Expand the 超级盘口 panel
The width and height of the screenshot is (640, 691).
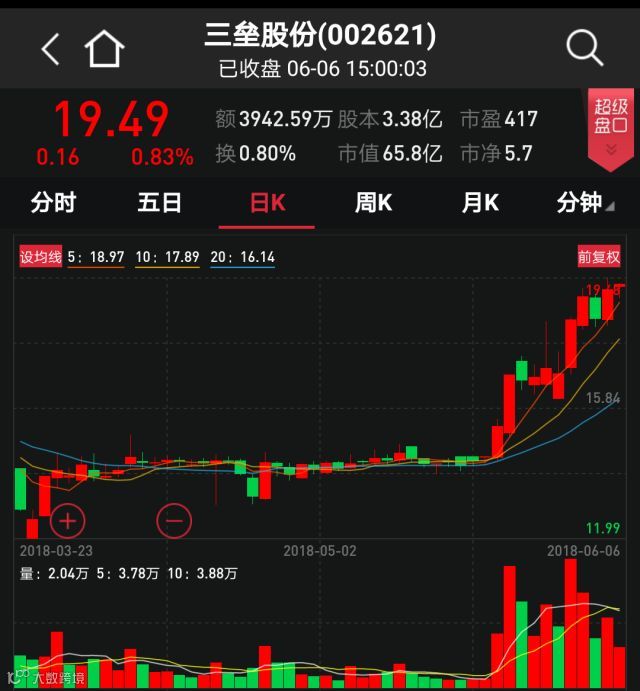coord(610,130)
